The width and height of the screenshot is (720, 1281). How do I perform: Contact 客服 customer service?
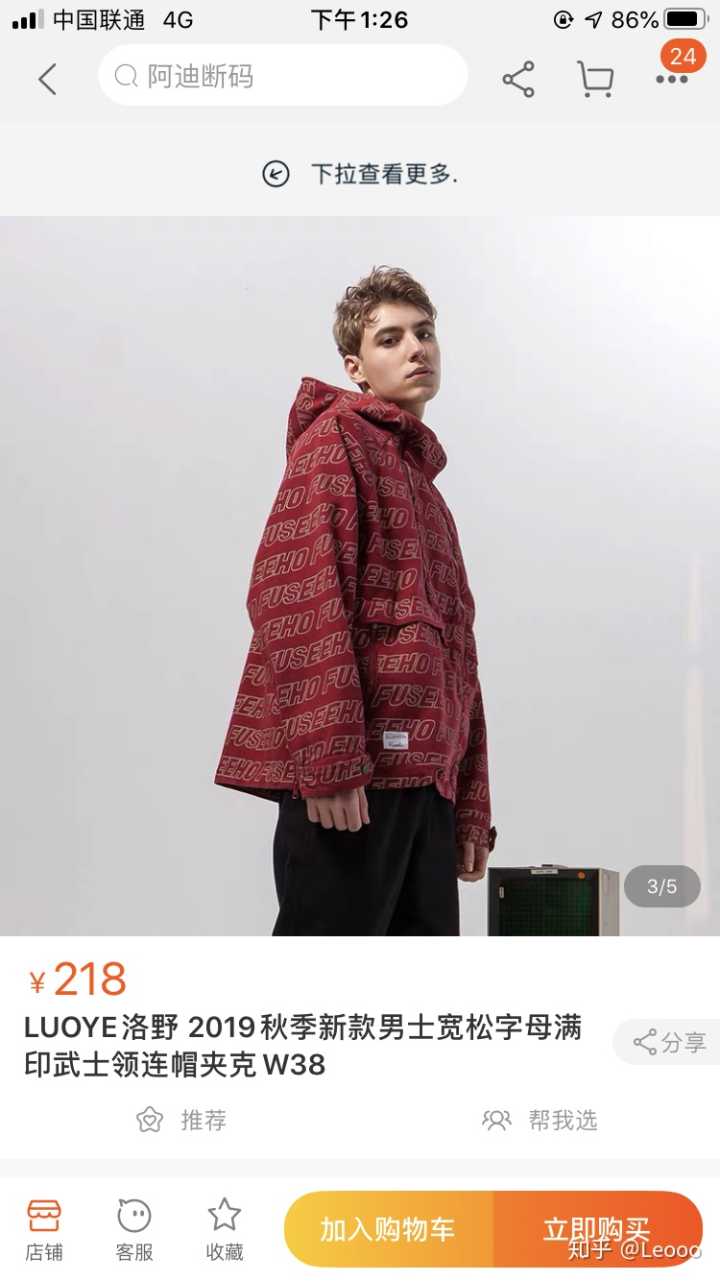click(134, 1230)
